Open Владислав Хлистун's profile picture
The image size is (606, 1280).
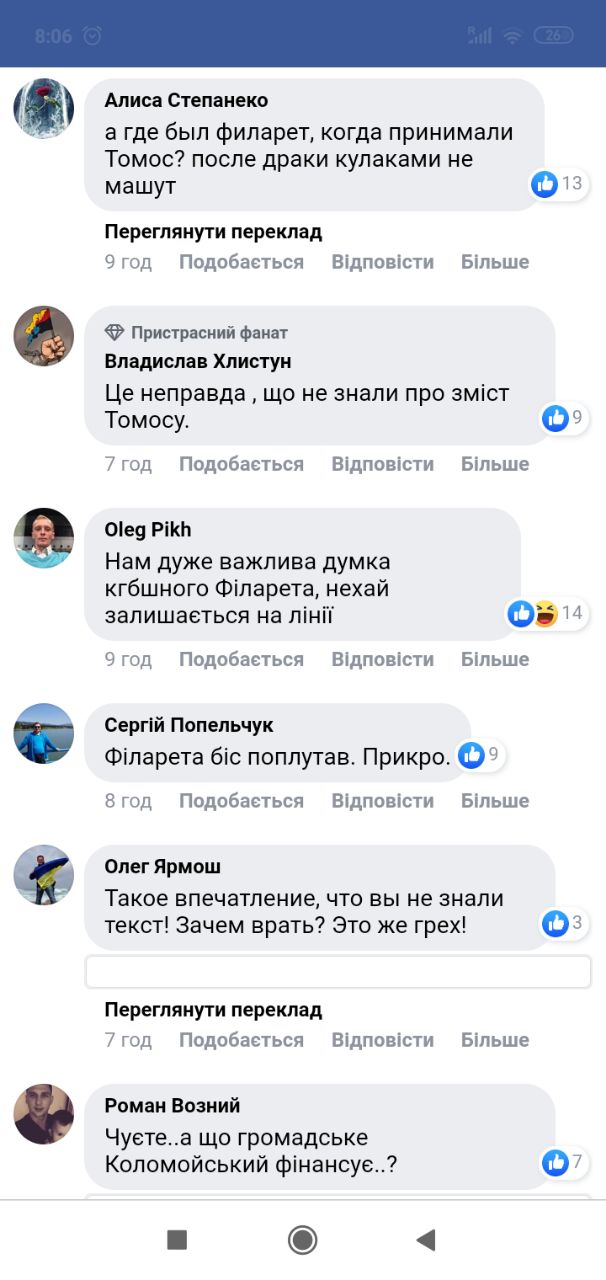[x=43, y=336]
